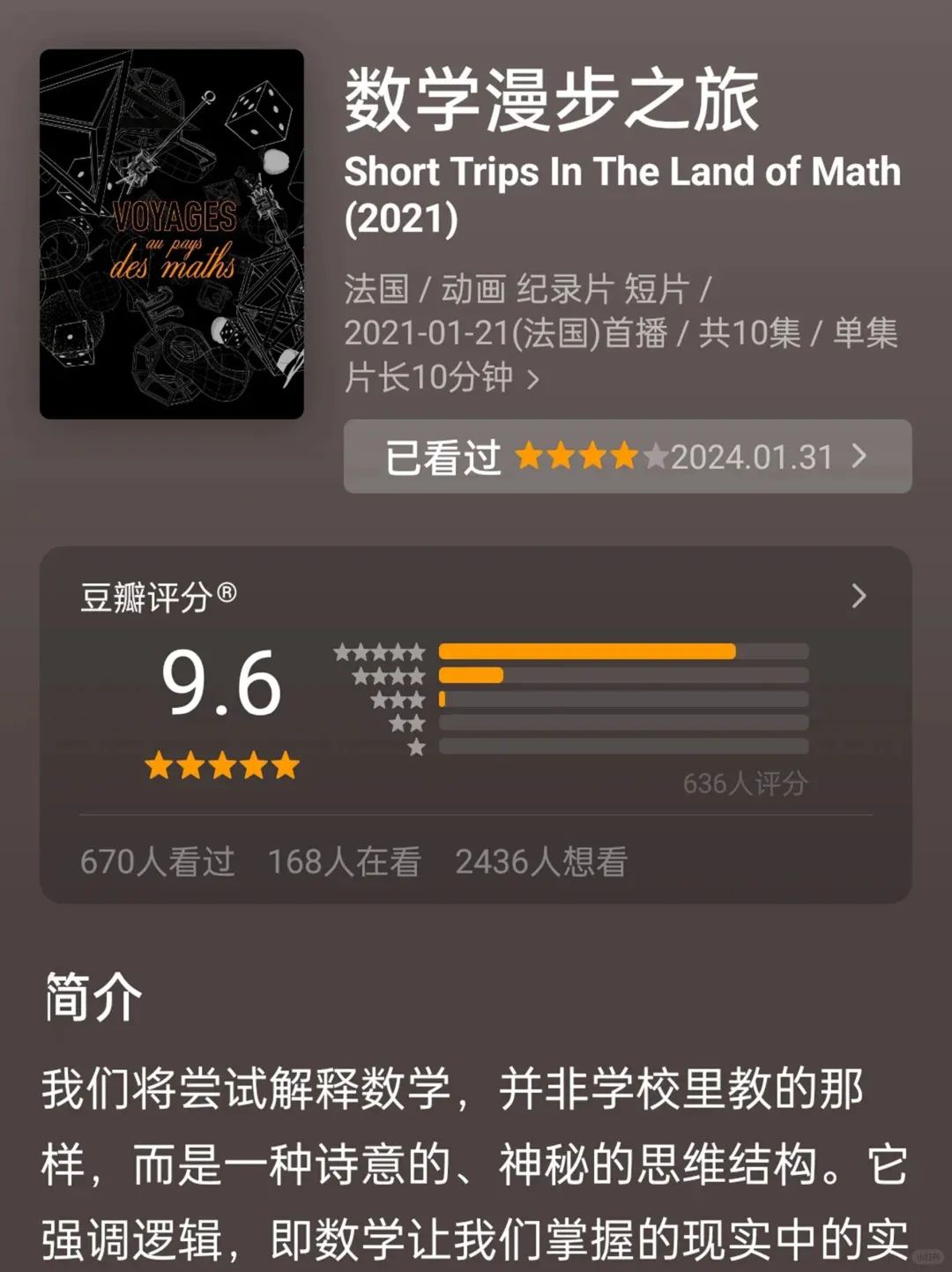This screenshot has width=952, height=1272.
Task: Open the 数学漫步之旅 poster image
Action: pos(172,234)
